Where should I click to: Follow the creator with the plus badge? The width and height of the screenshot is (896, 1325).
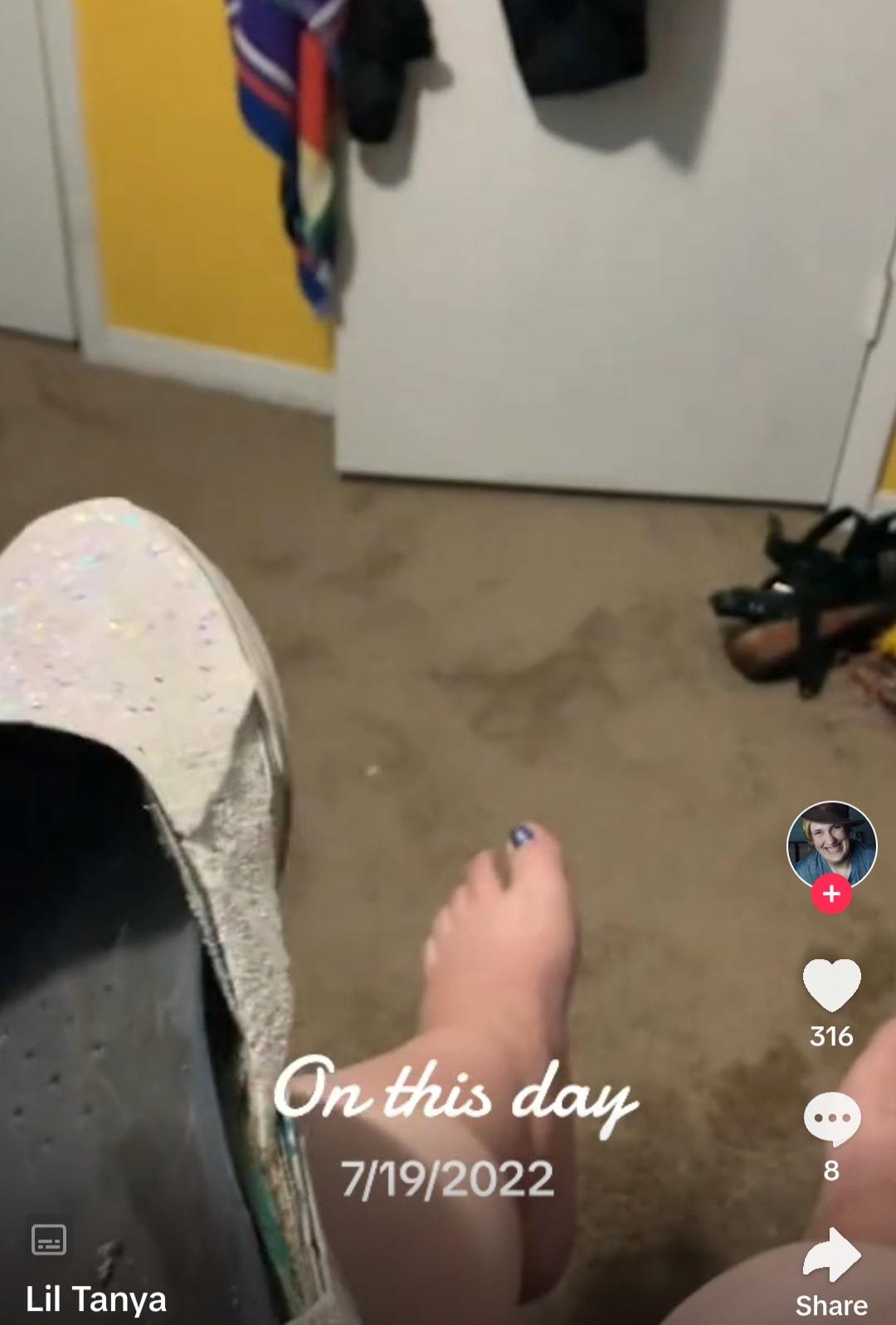pyautogui.click(x=831, y=894)
